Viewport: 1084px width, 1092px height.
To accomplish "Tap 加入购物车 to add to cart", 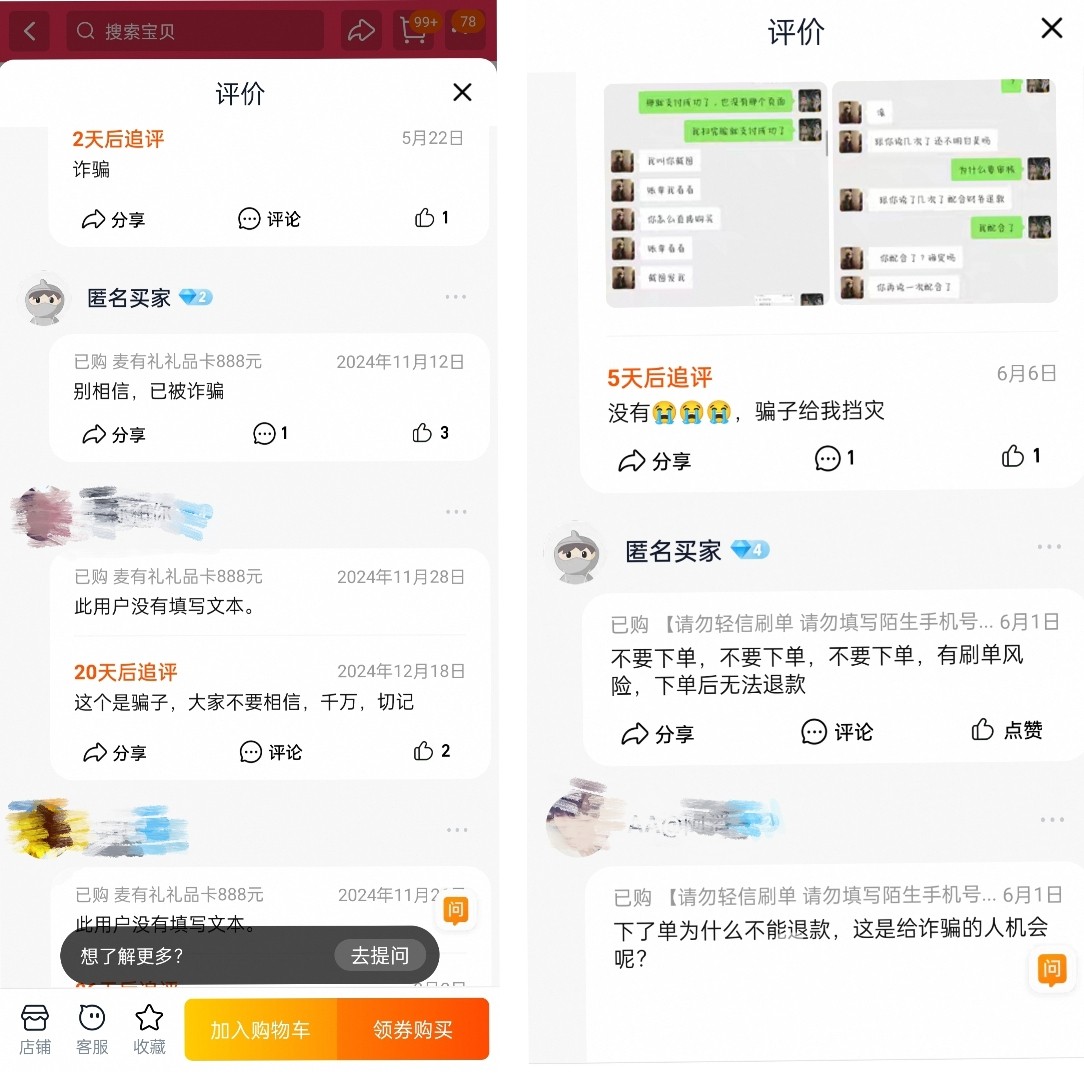I will click(x=260, y=1029).
